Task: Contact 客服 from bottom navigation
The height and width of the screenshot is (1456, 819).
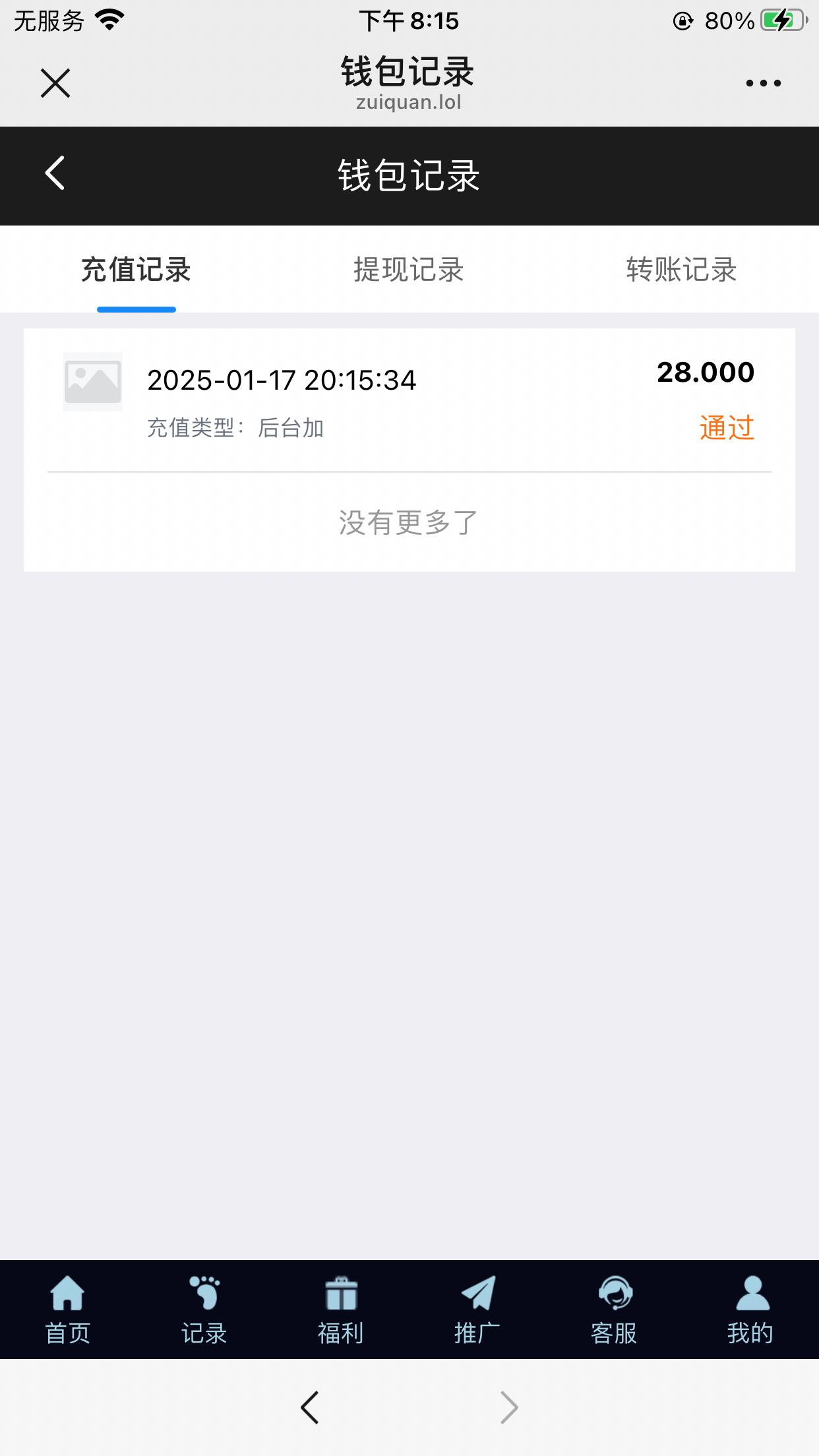Action: pyautogui.click(x=614, y=1309)
